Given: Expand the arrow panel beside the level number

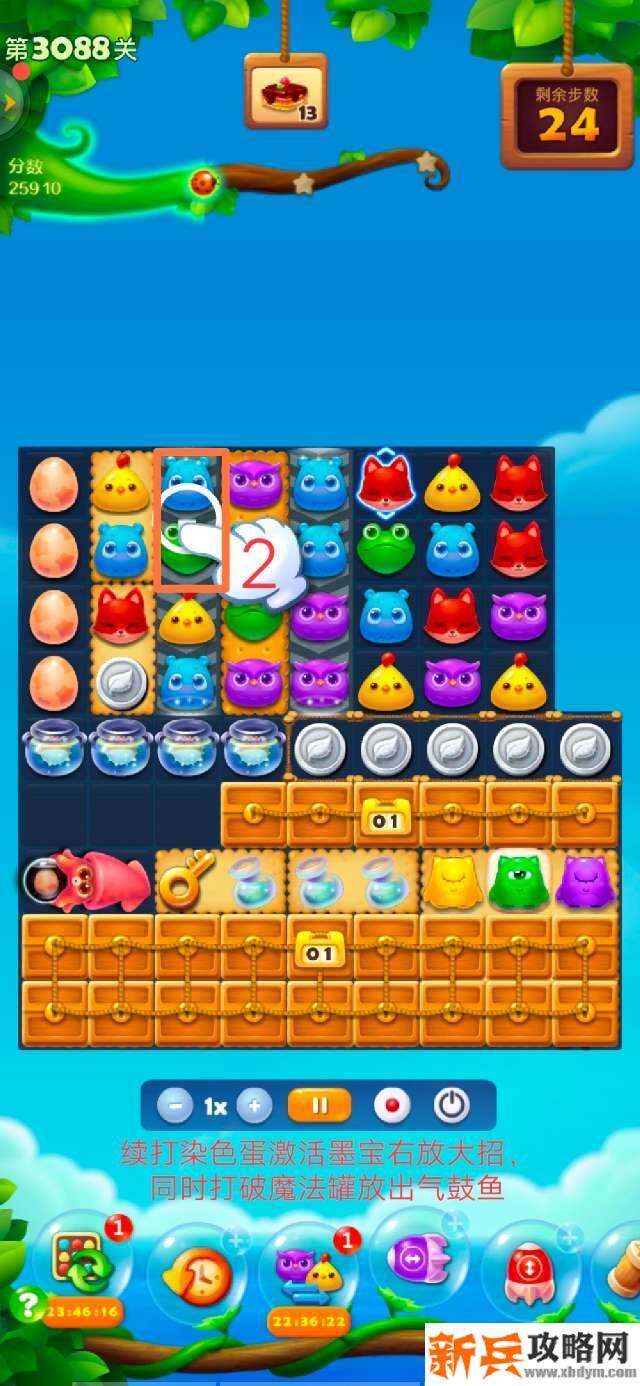Looking at the screenshot, I should coord(8,102).
